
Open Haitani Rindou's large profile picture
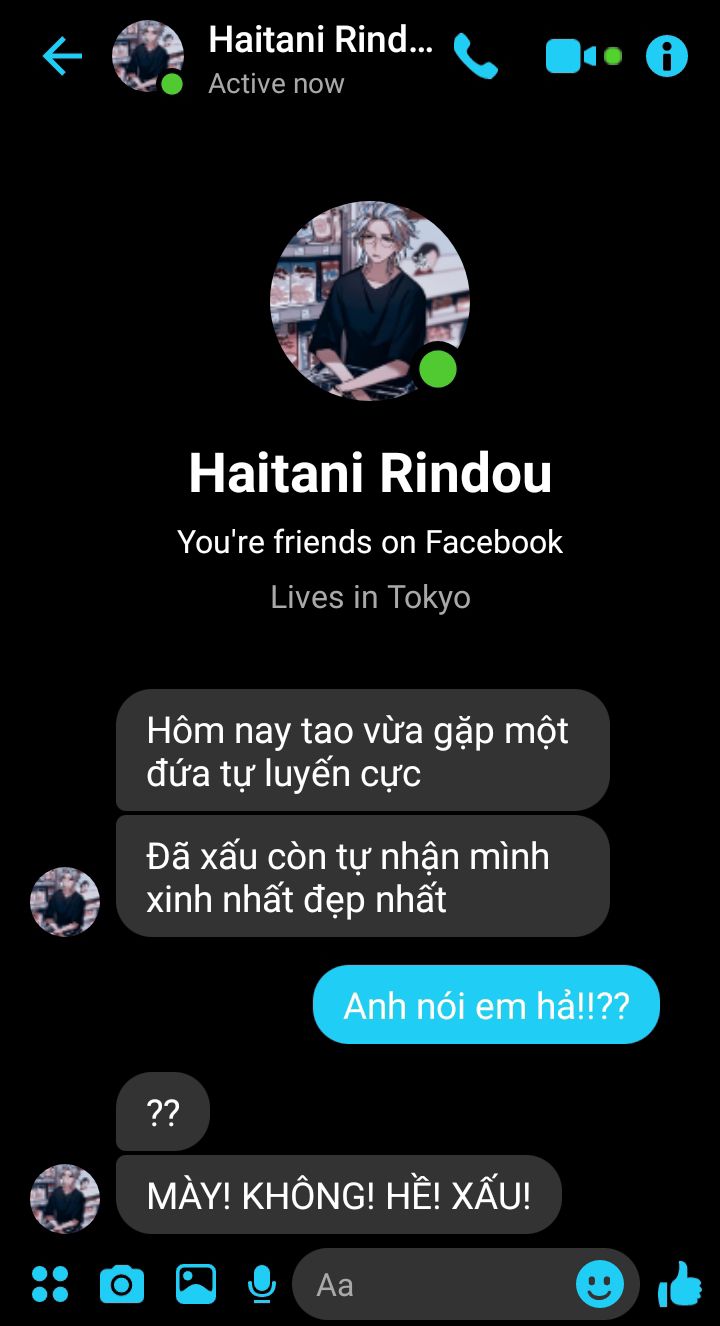[370, 301]
